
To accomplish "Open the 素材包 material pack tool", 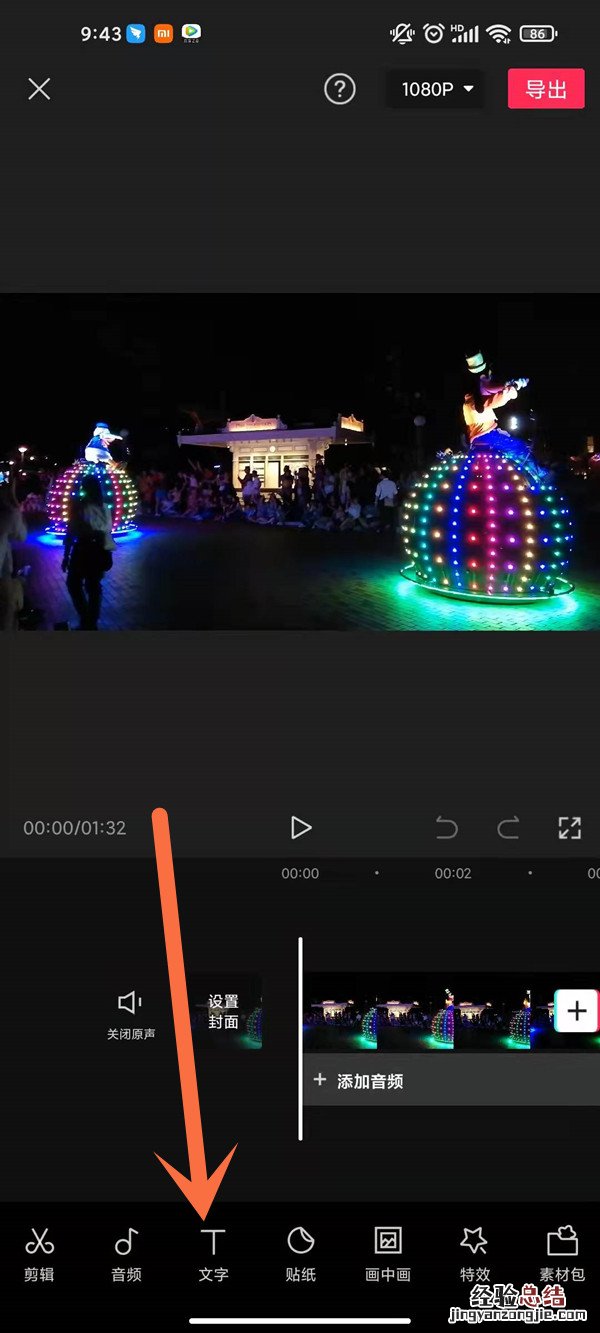I will tap(561, 1254).
